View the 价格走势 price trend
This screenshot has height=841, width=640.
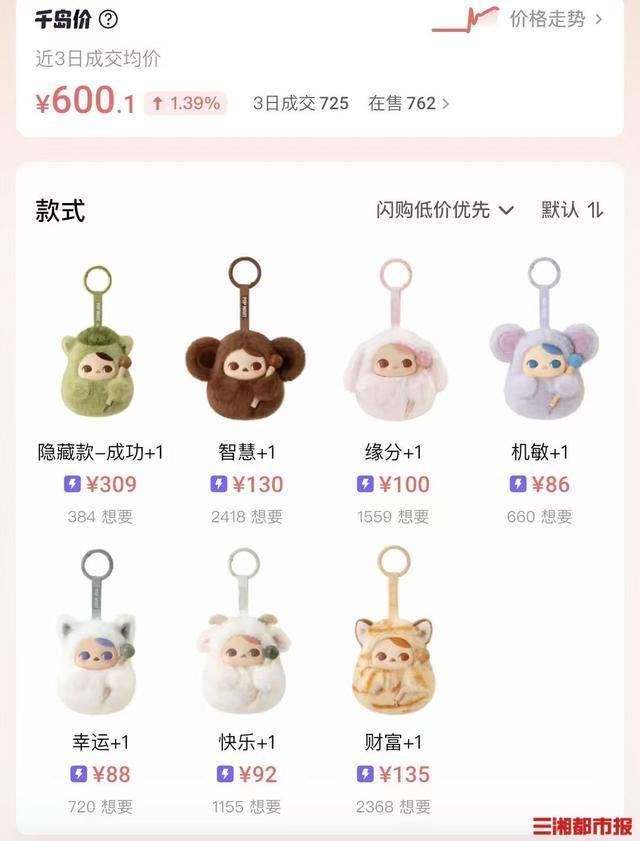click(x=555, y=19)
